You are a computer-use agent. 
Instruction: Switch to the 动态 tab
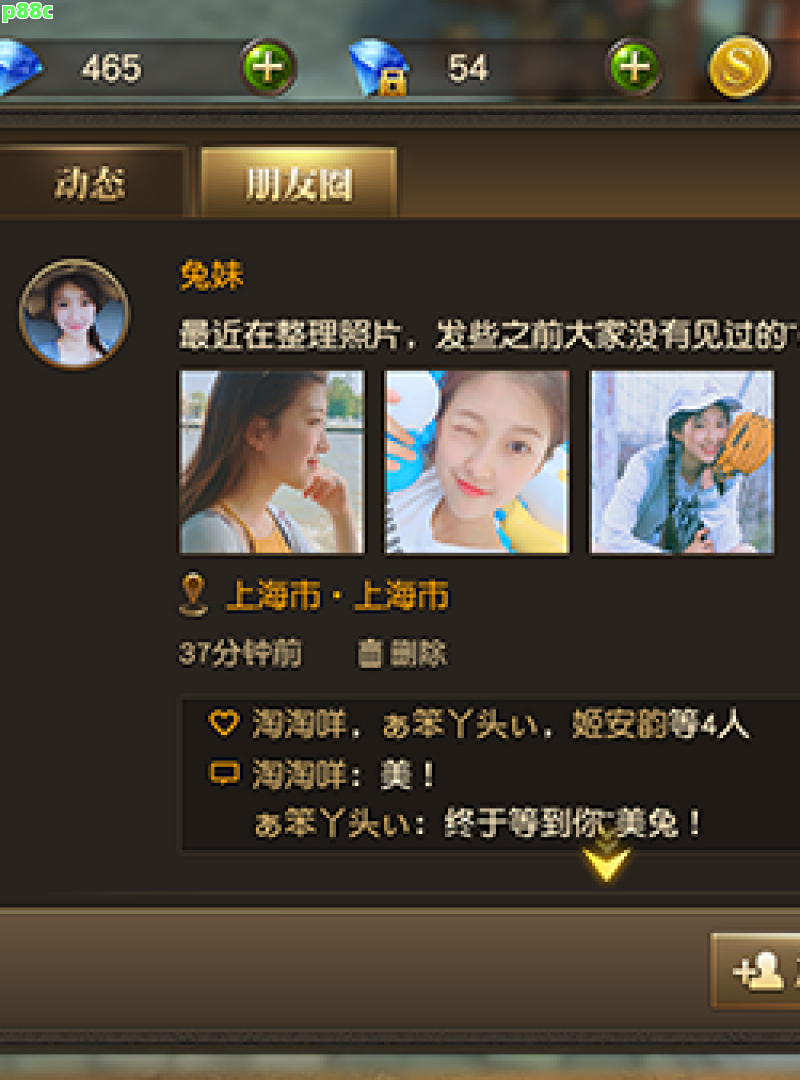coord(90,185)
